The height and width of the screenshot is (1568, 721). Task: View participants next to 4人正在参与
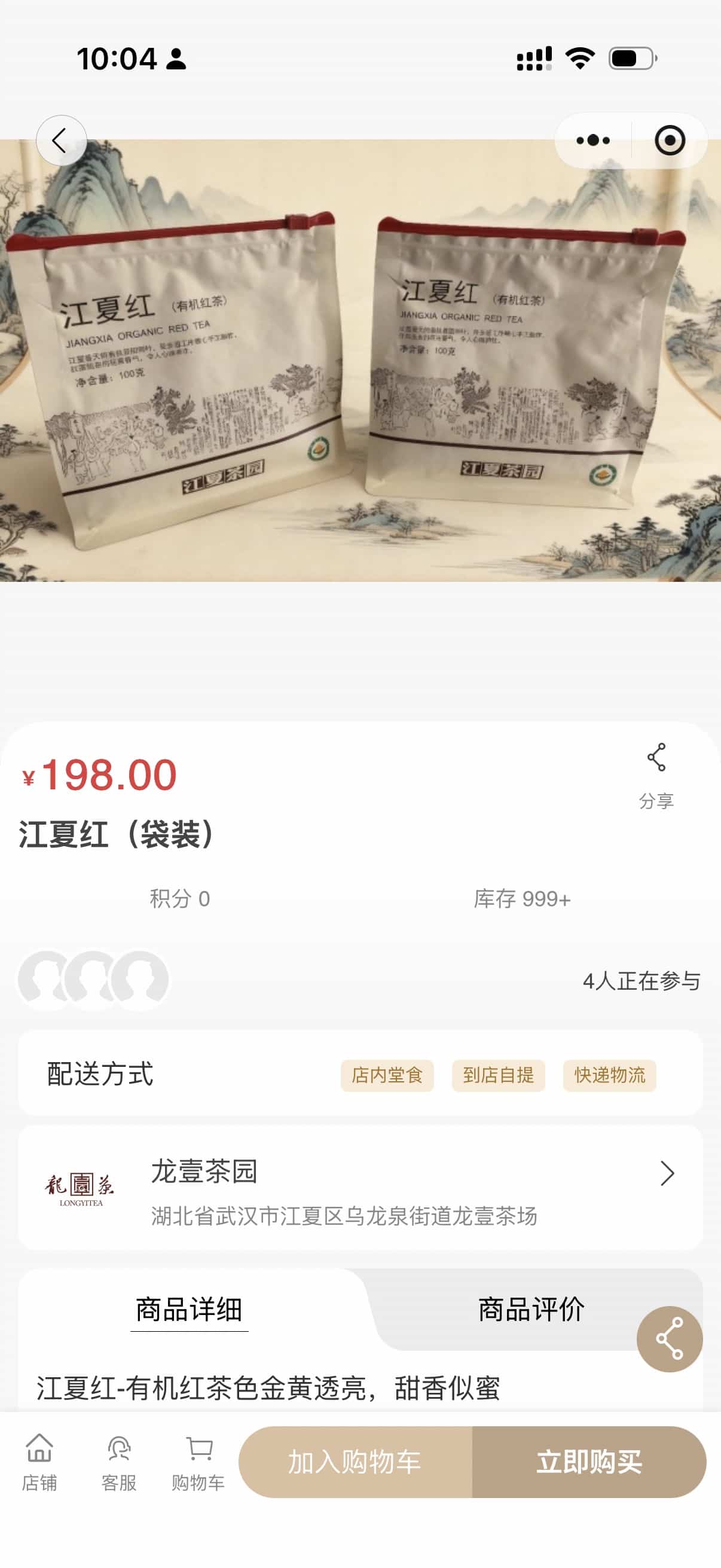click(x=93, y=981)
